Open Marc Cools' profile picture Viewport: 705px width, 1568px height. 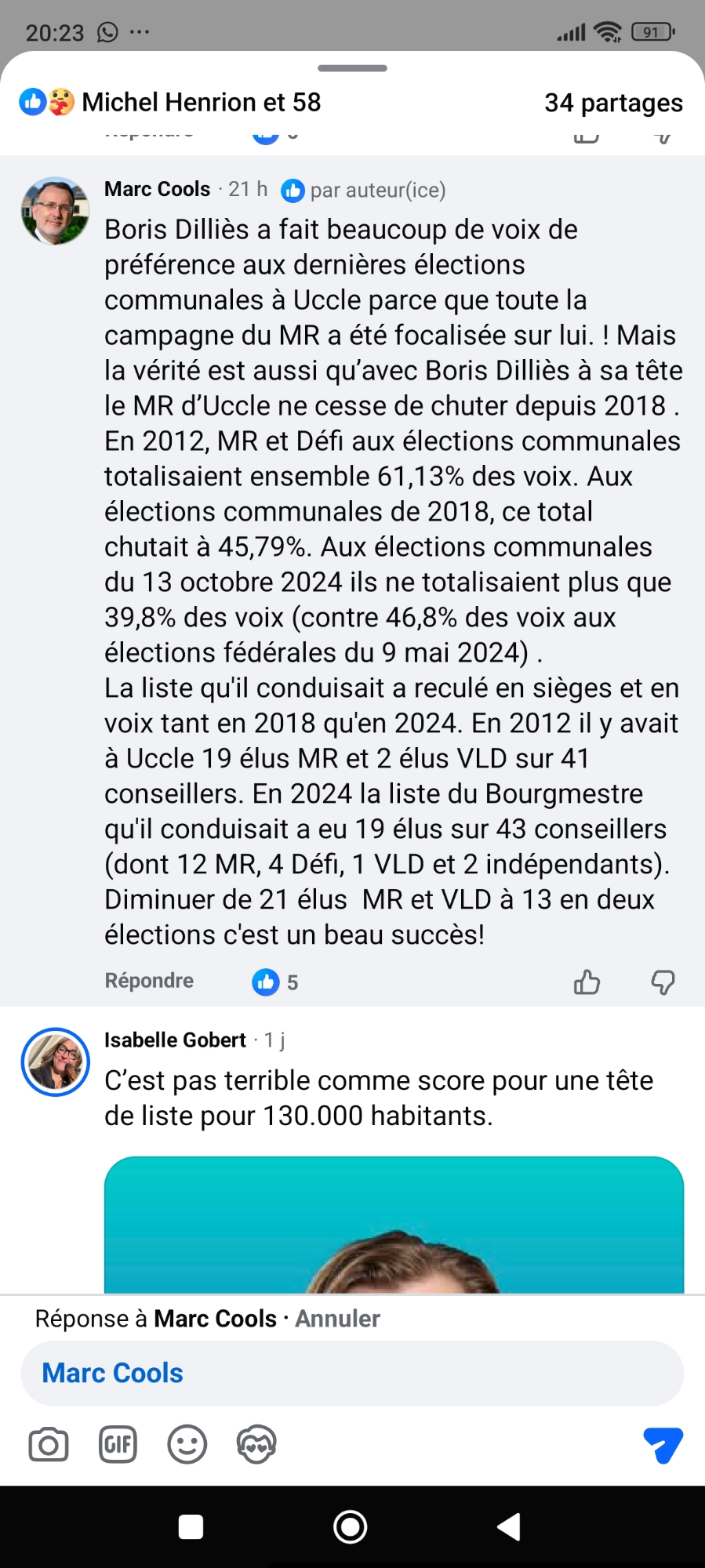(55, 211)
